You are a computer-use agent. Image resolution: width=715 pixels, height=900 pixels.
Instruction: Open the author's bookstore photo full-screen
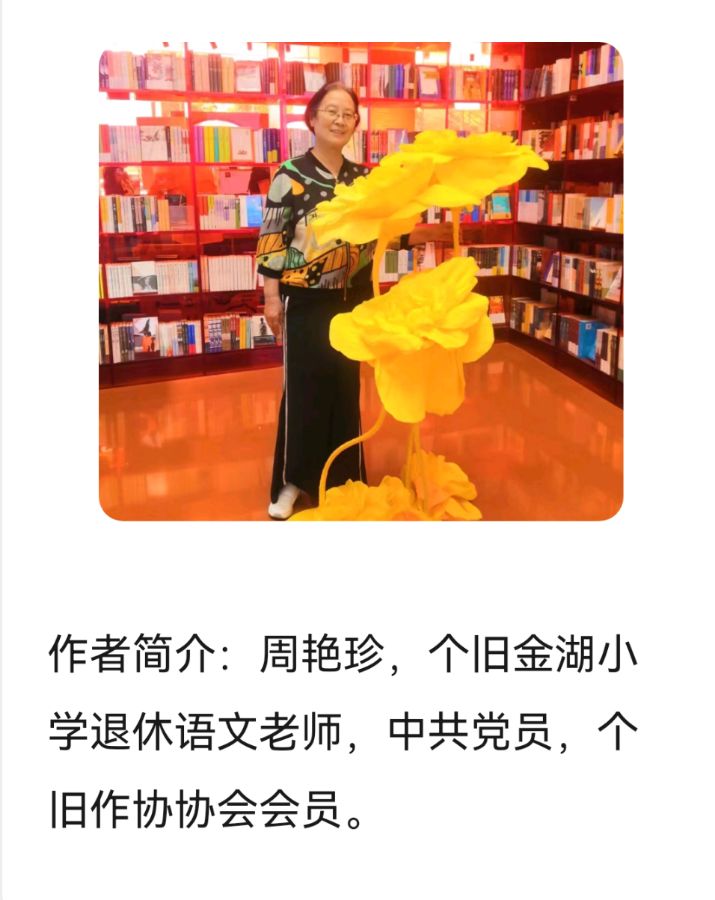[x=360, y=281]
